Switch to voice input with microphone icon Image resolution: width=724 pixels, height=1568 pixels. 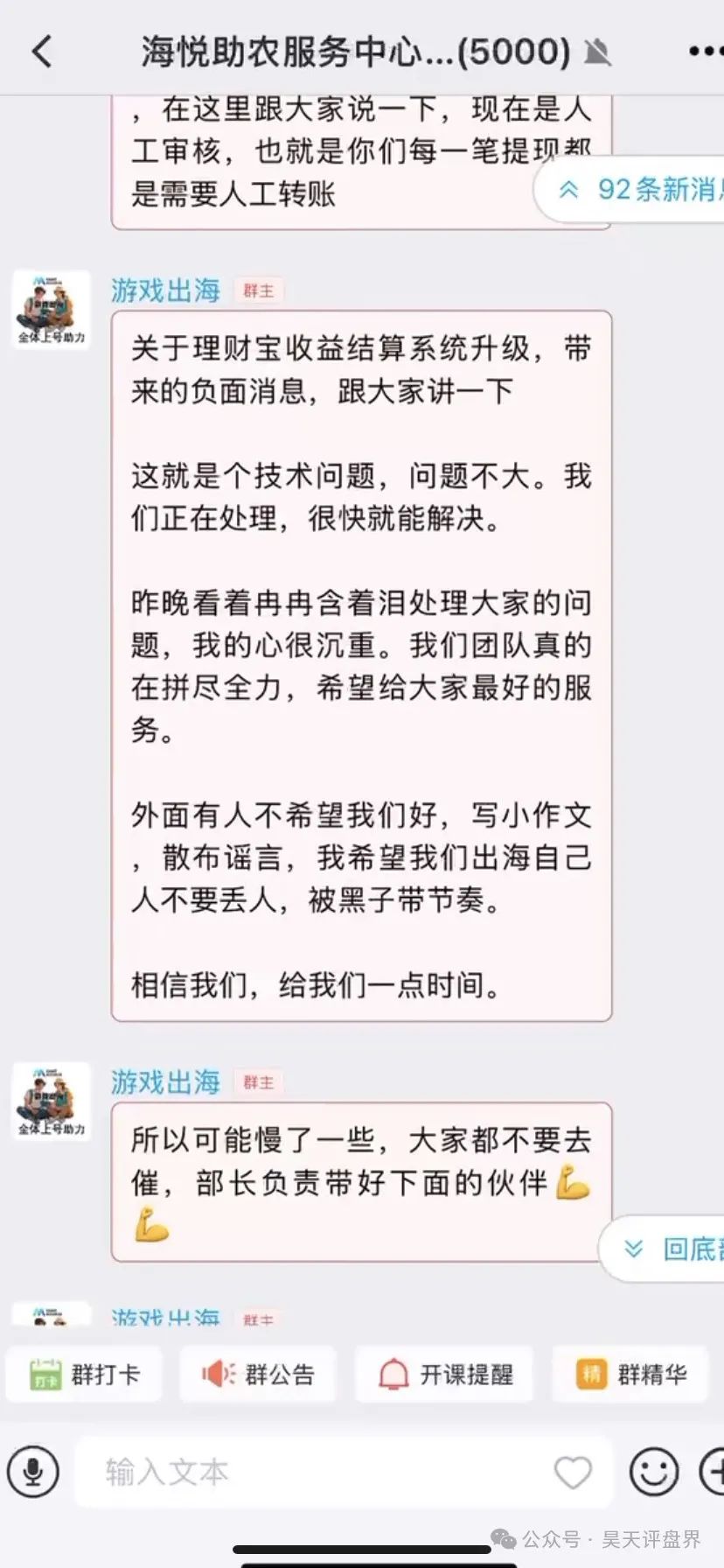pos(33,1473)
